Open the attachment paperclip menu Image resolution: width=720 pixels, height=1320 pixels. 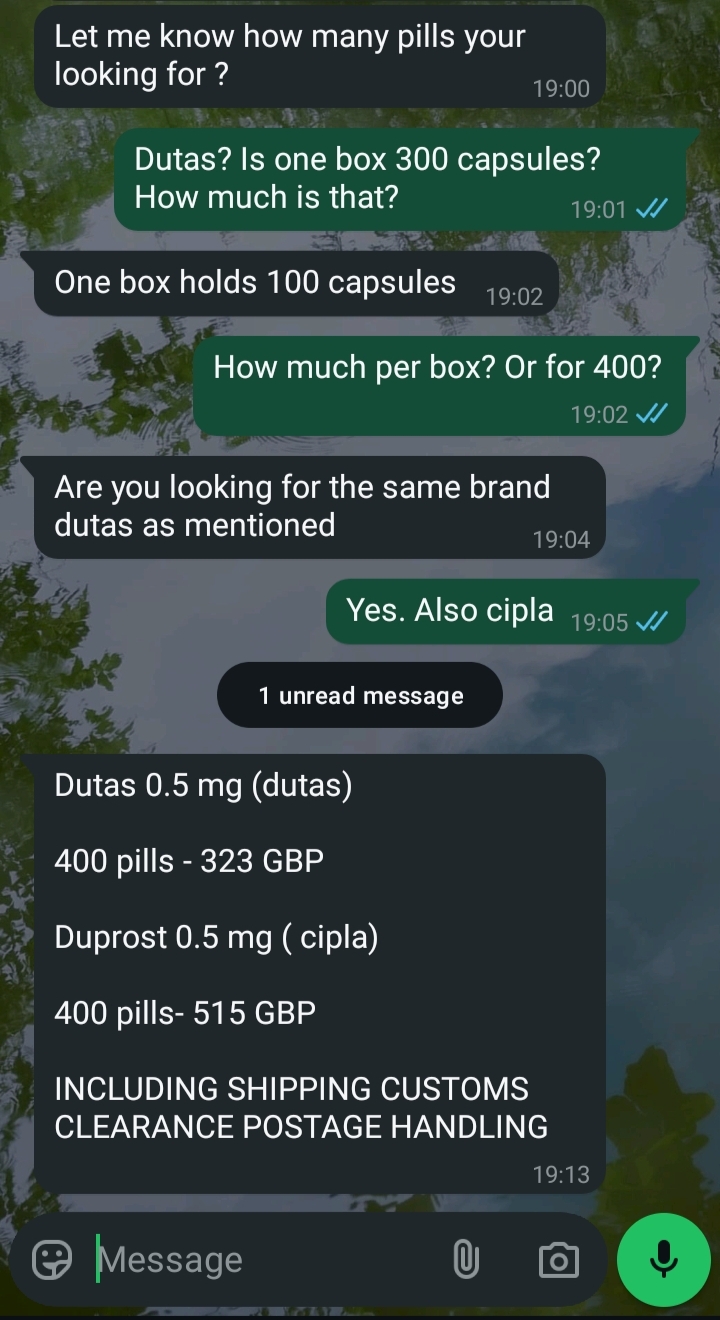(466, 1260)
